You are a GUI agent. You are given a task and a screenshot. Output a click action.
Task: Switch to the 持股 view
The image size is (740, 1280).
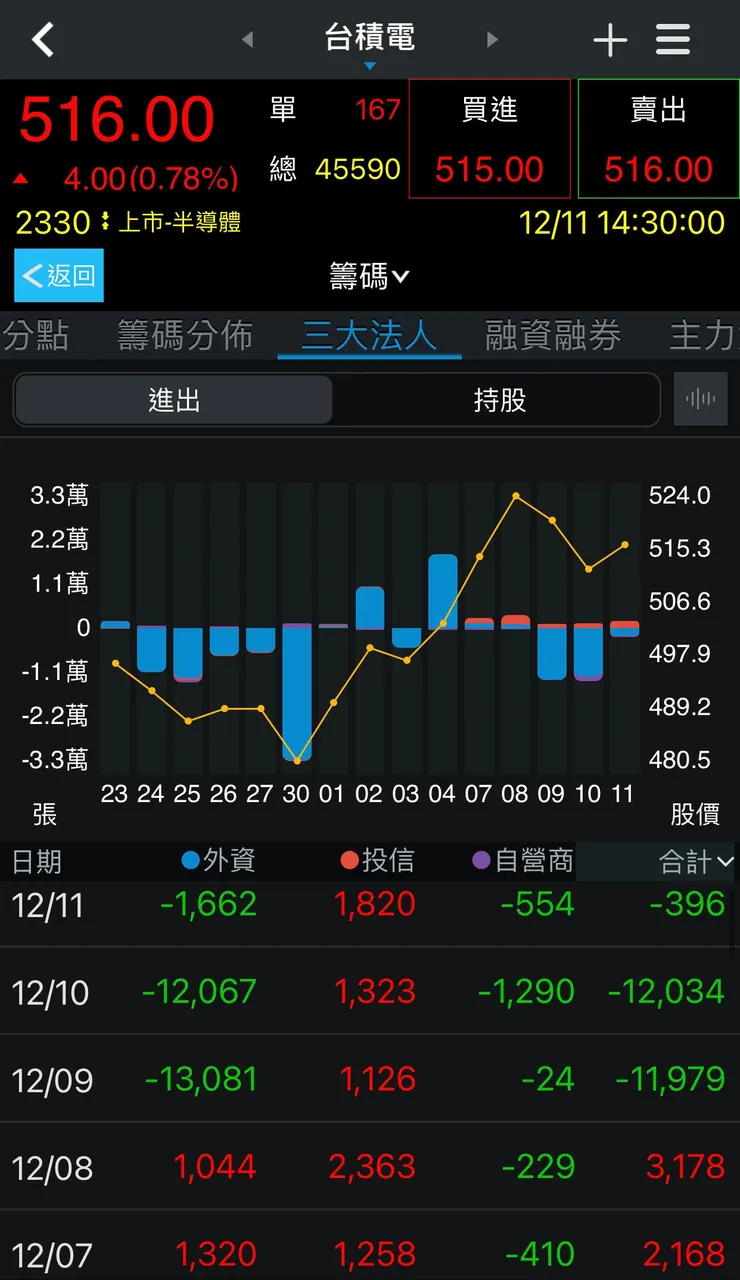(498, 398)
